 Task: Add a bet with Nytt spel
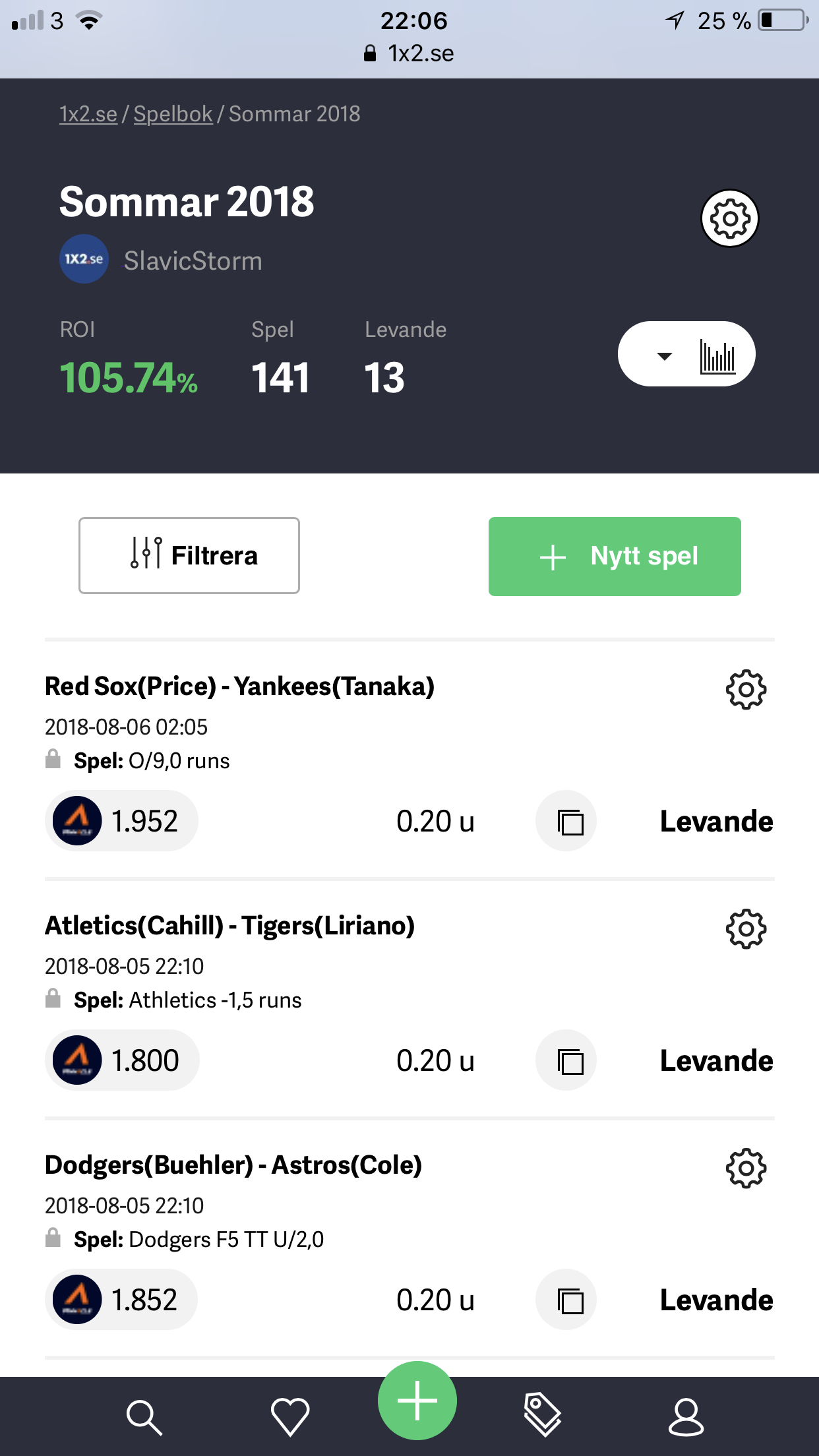(615, 557)
